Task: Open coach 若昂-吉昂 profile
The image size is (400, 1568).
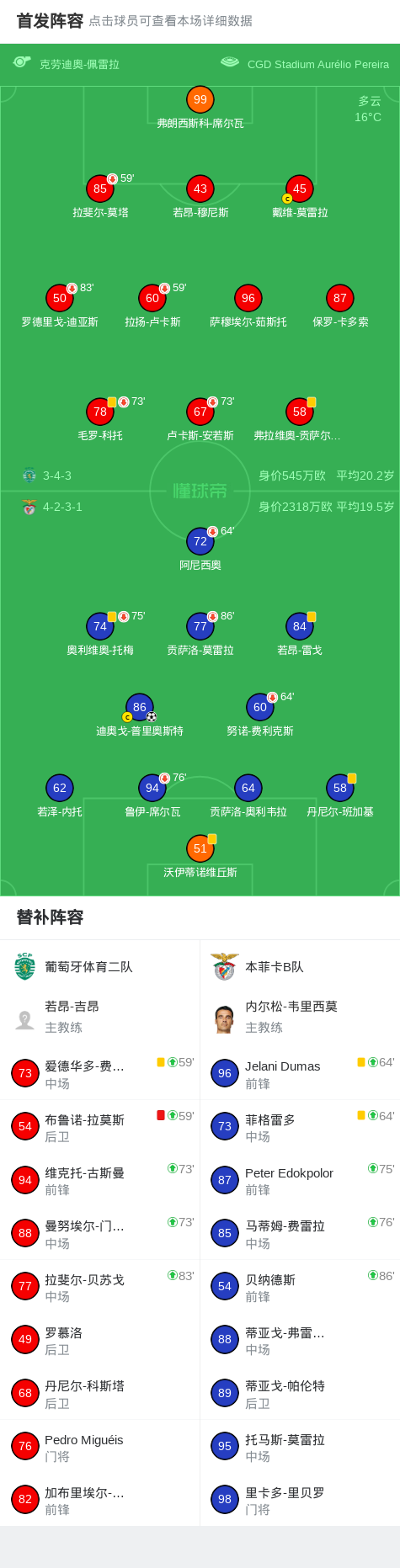Action: pos(100,1017)
